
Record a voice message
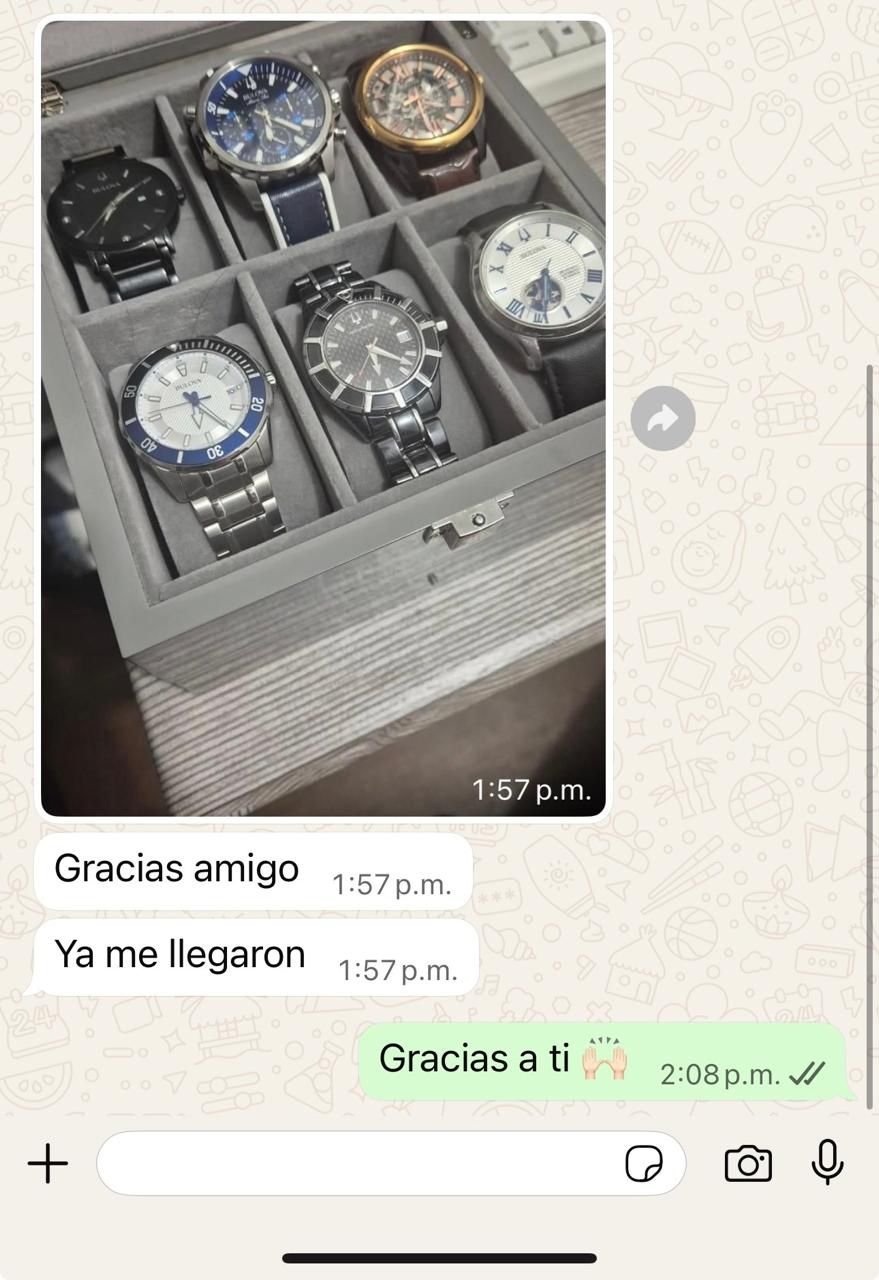coord(827,1164)
